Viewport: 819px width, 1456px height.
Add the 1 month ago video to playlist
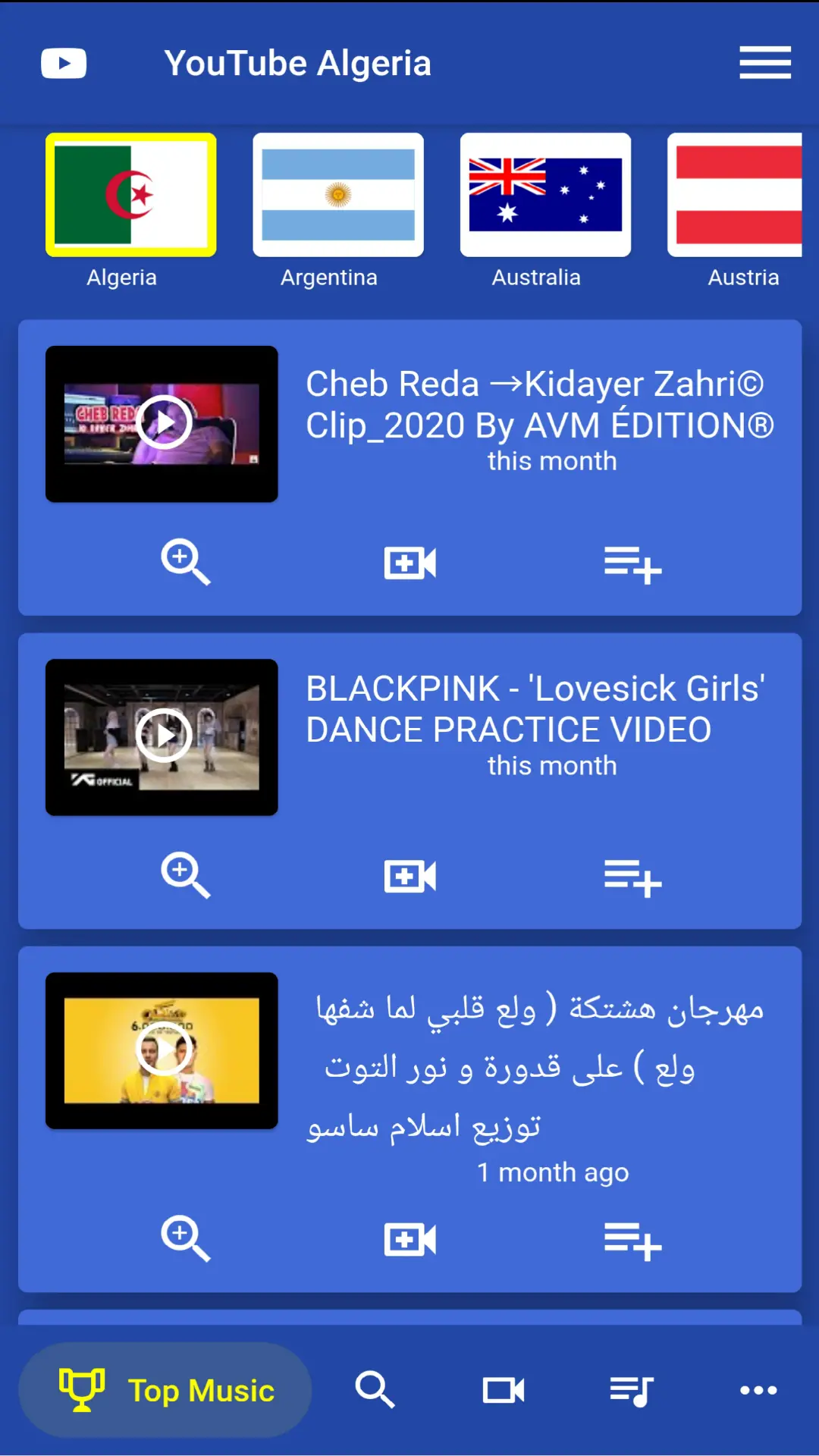point(632,1241)
